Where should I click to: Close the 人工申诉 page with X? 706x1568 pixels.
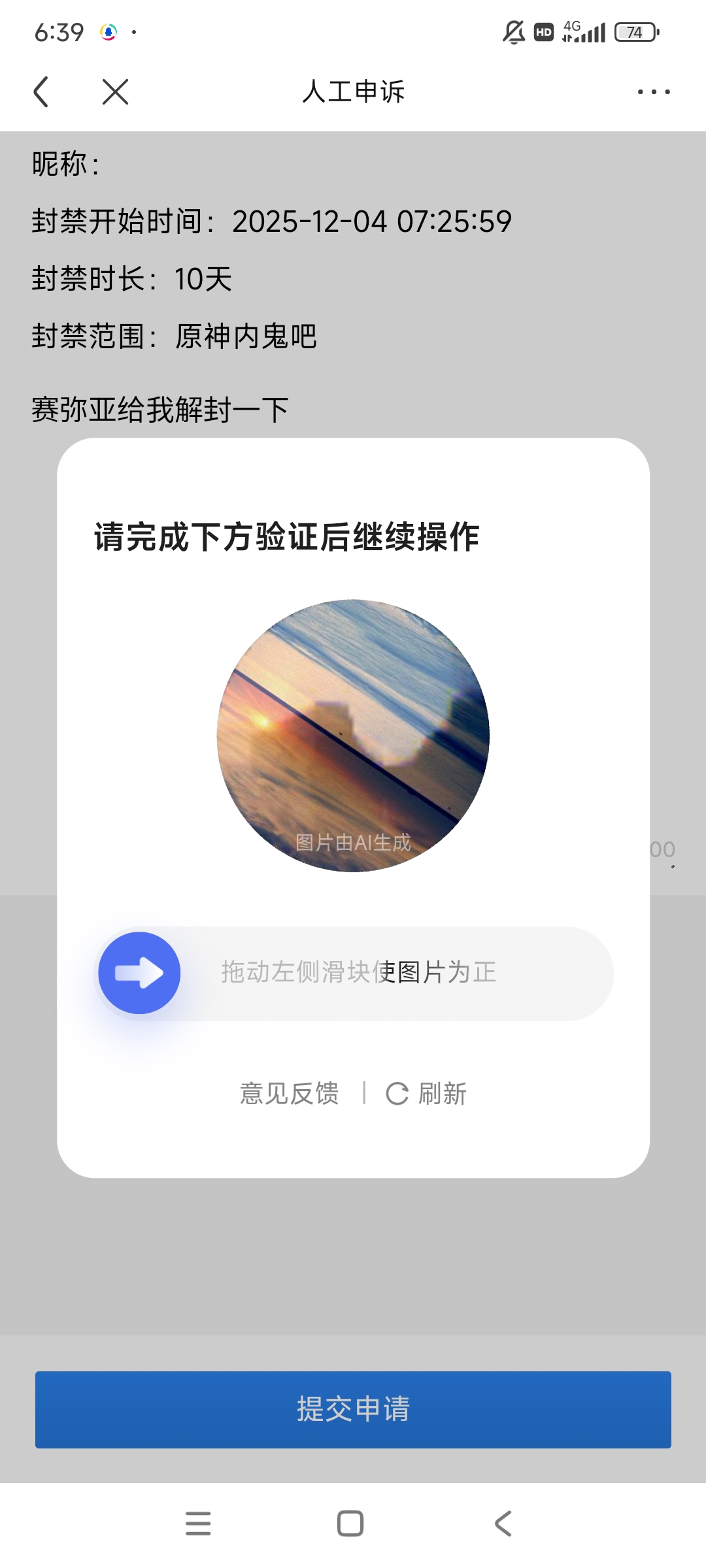coord(115,91)
